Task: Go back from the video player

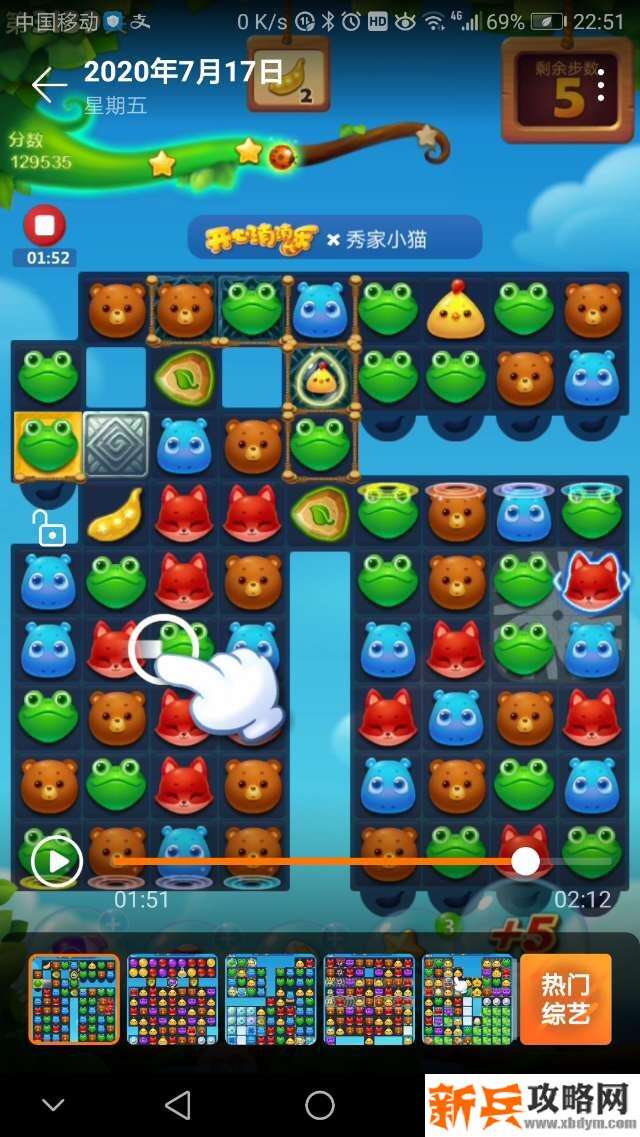Action: pos(48,85)
